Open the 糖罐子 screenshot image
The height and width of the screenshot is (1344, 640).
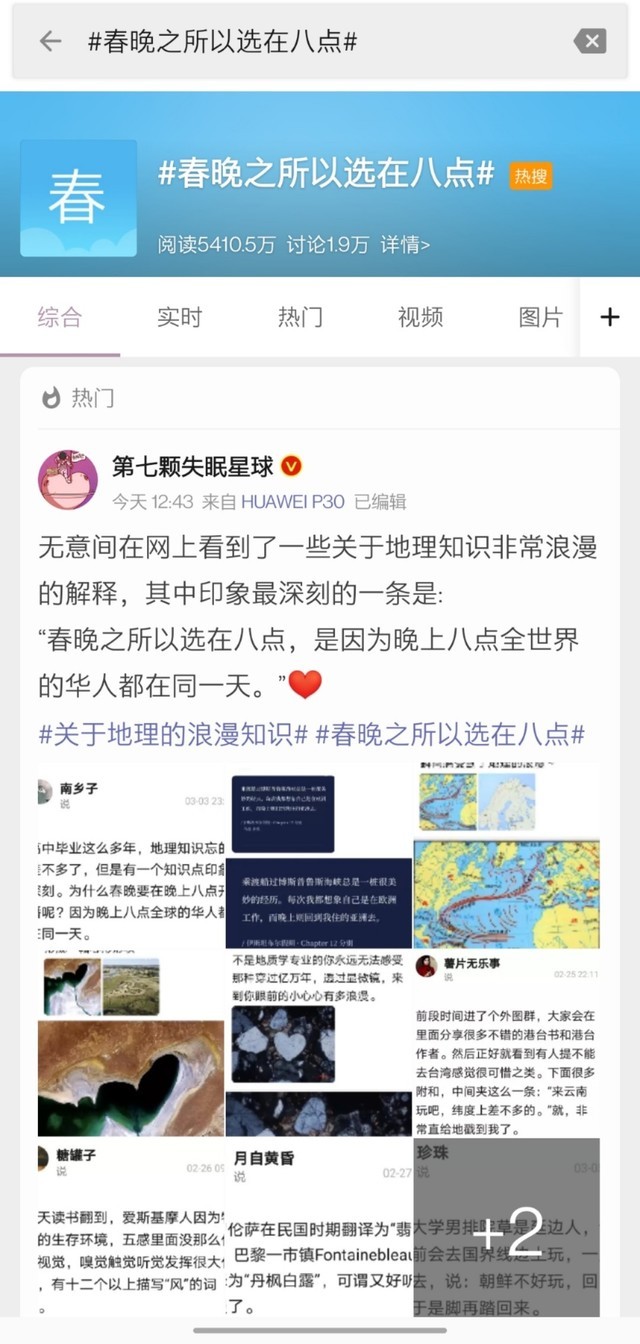130,1230
